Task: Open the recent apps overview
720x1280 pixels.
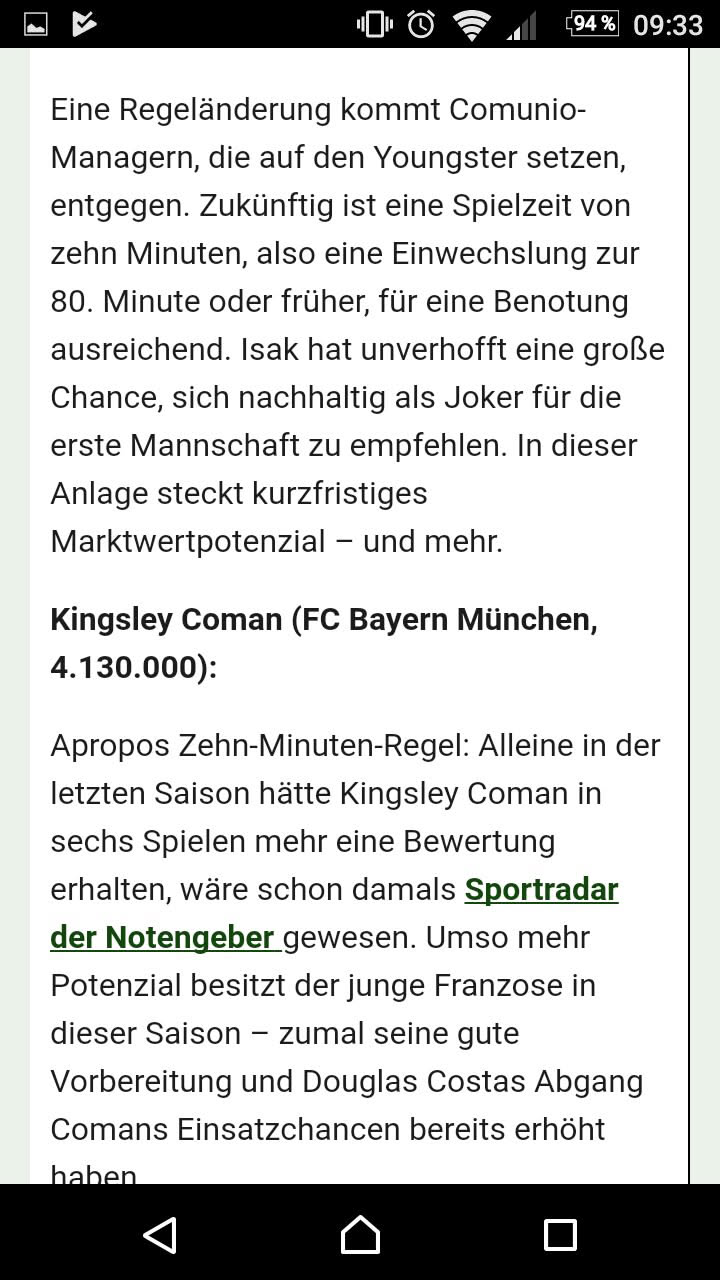Action: [560, 1234]
